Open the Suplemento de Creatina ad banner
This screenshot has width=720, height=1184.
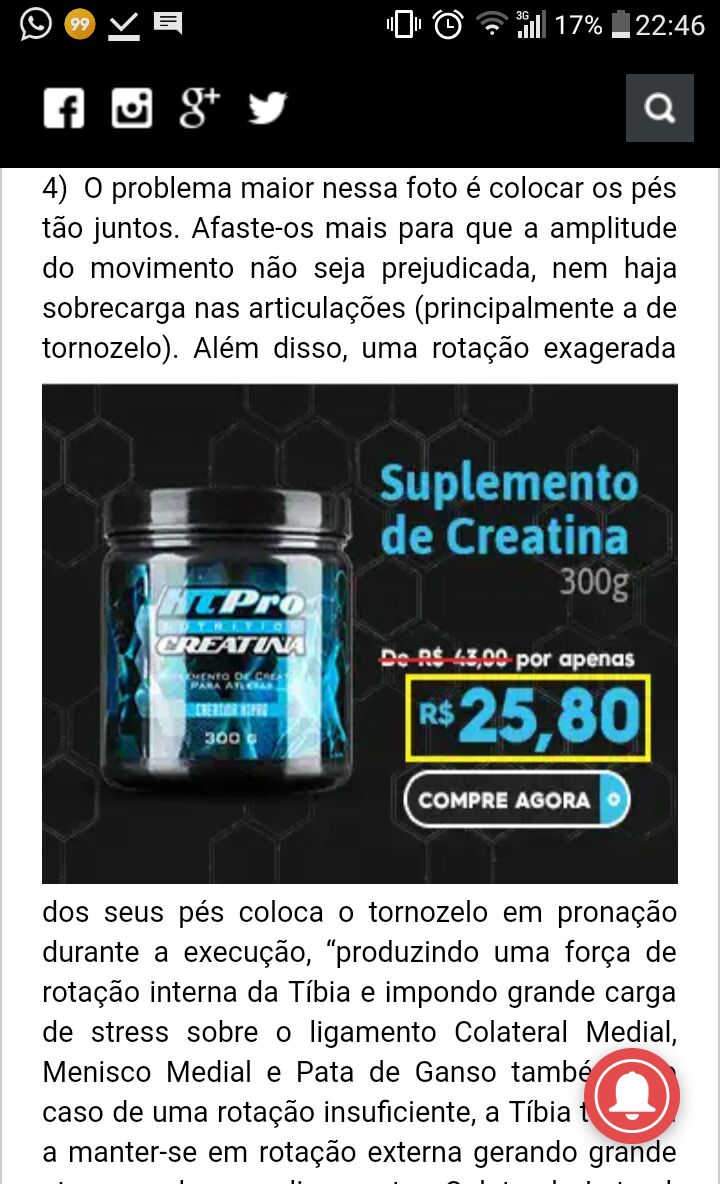pyautogui.click(x=360, y=634)
